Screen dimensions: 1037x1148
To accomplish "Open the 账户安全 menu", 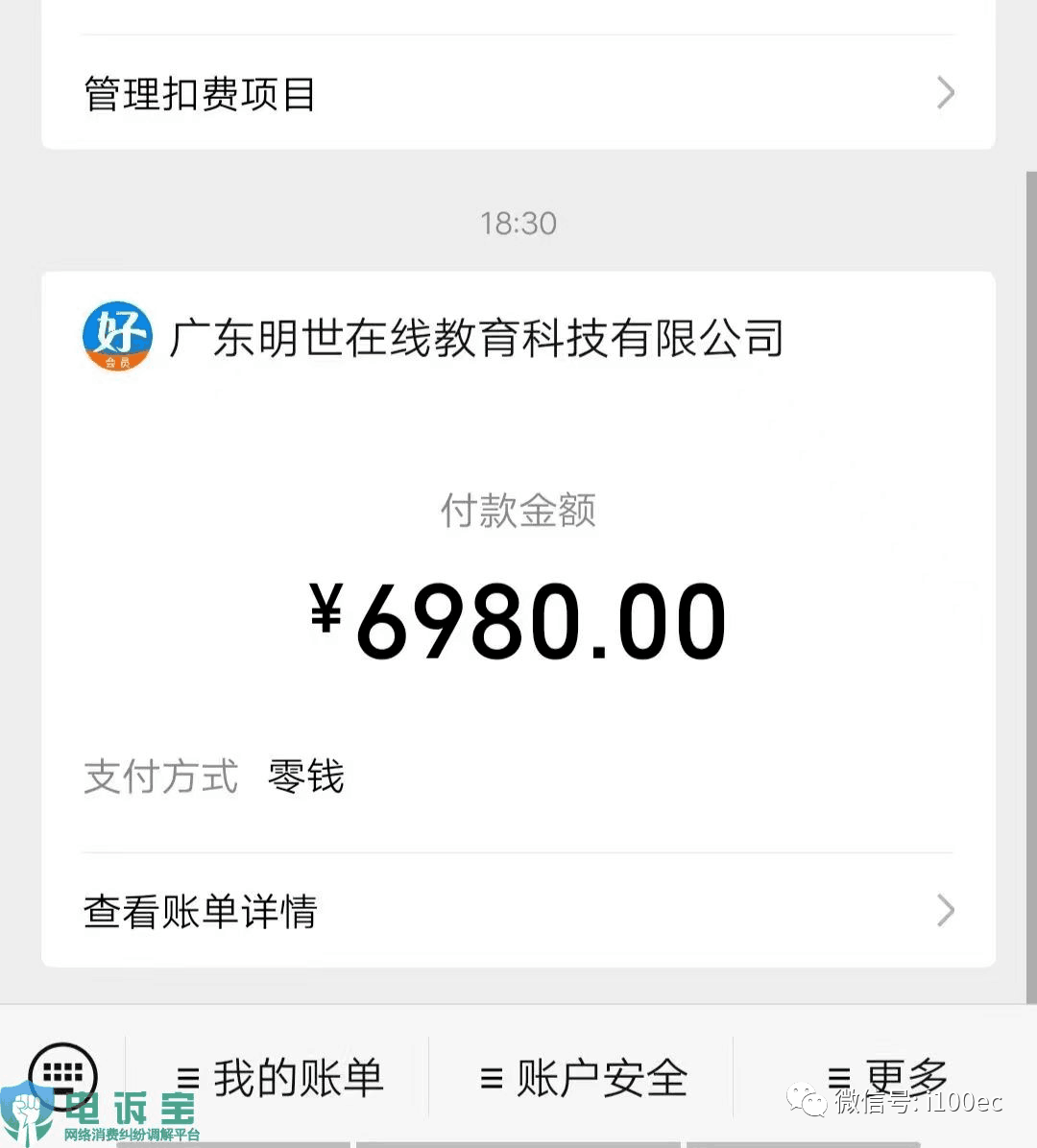I will [x=583, y=1078].
